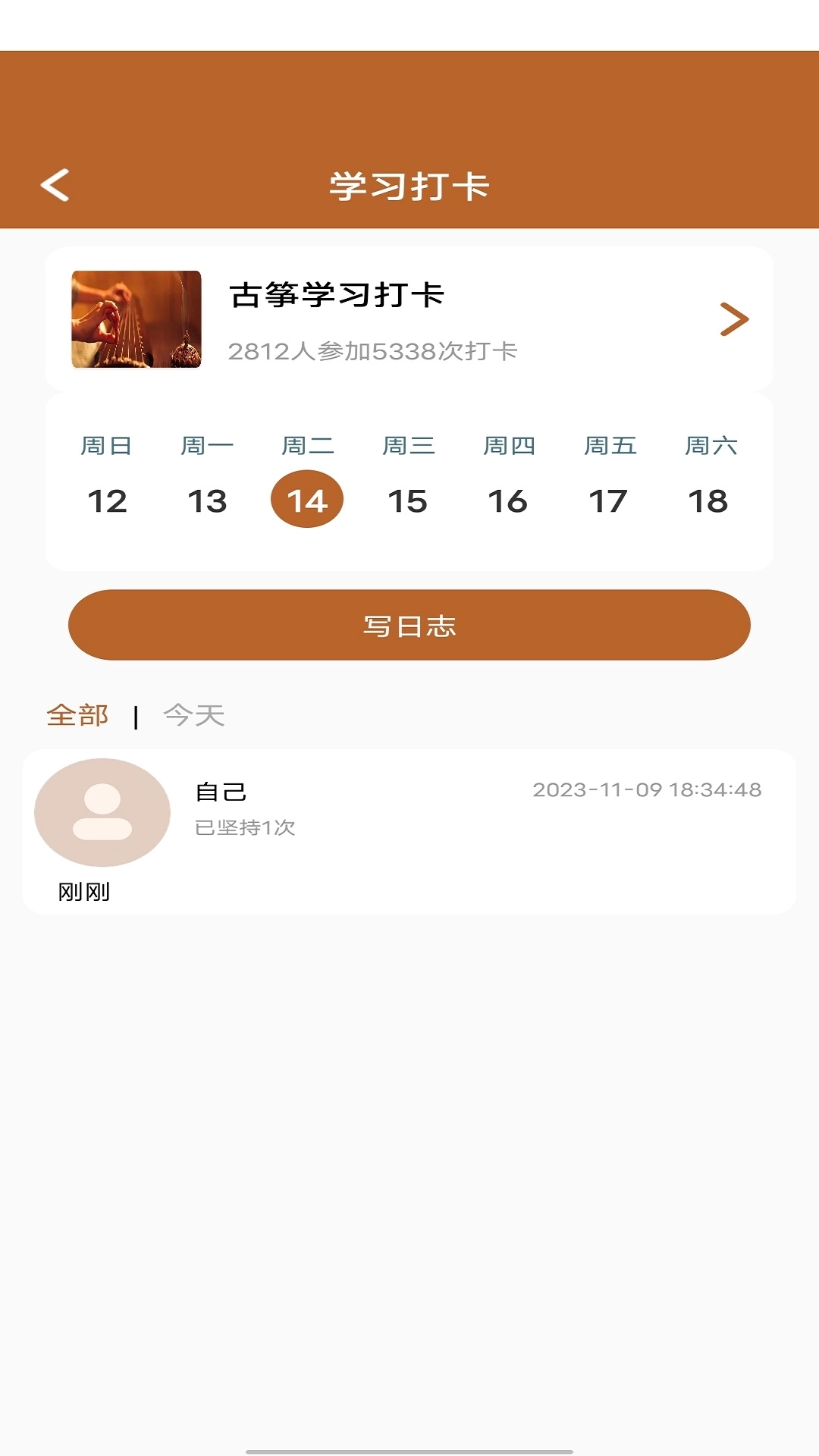Switch to the 全部 tab
This screenshot has height=1456, width=819.
pyautogui.click(x=78, y=714)
